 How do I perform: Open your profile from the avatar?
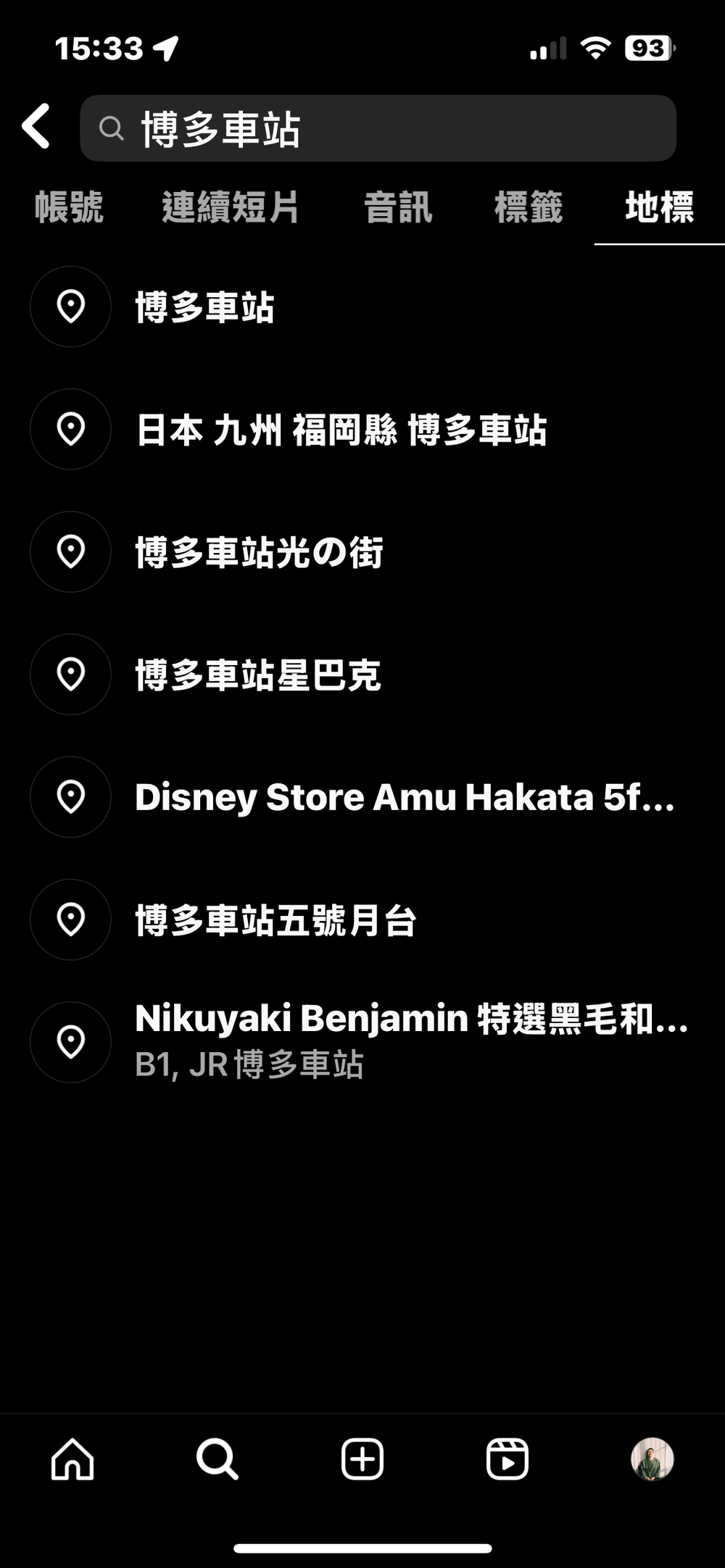[x=652, y=1459]
